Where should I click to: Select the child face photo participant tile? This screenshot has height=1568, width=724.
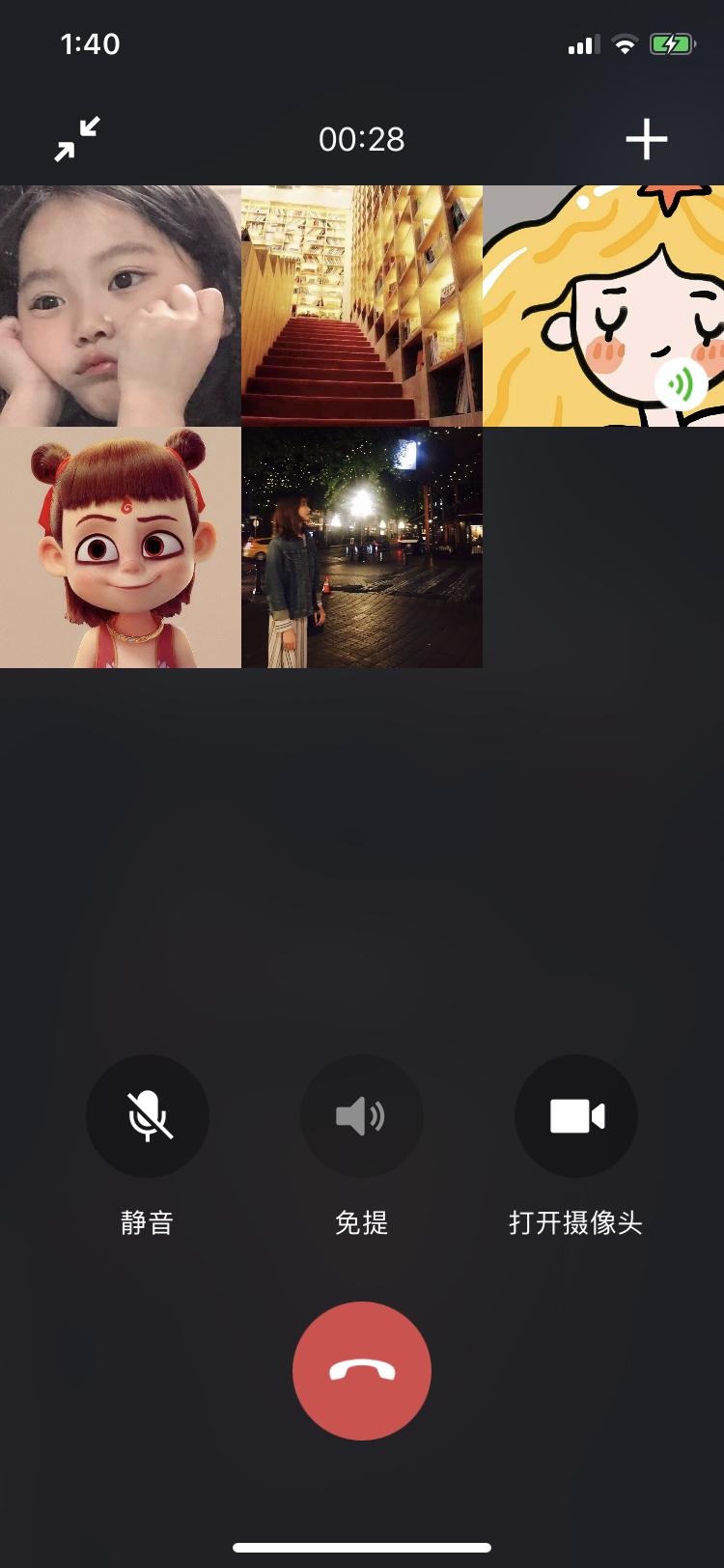pos(121,305)
